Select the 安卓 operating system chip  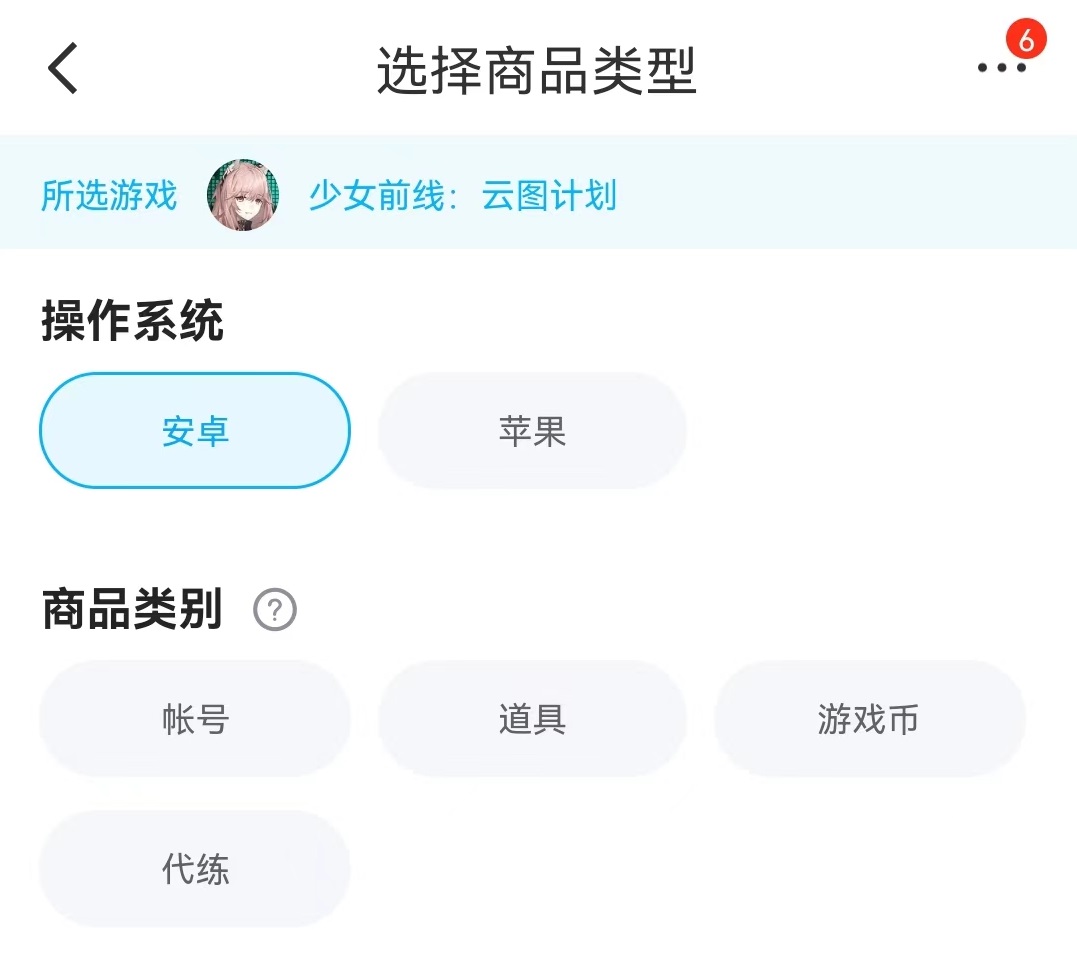195,431
